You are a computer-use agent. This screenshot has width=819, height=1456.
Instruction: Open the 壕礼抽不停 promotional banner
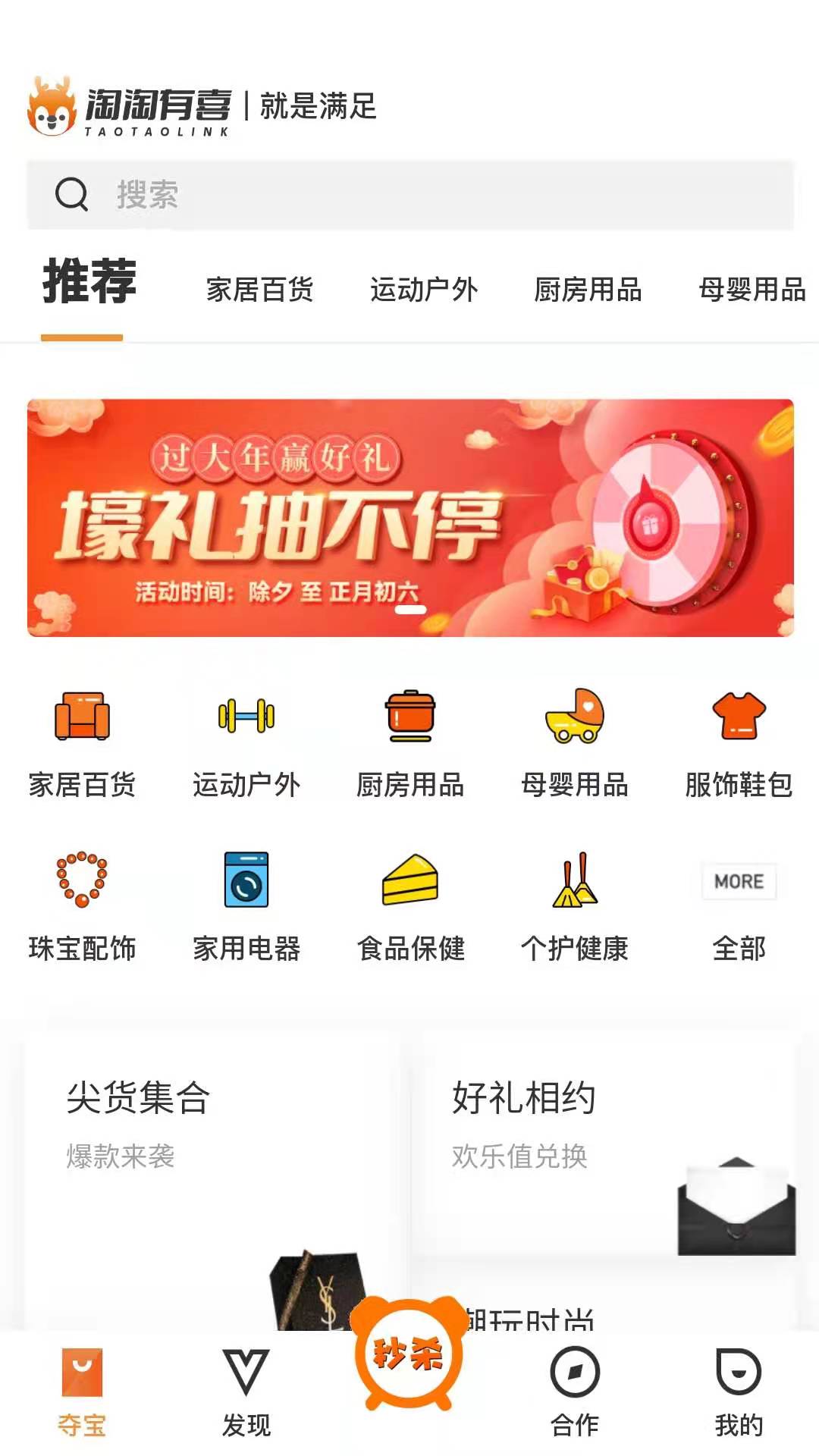pos(409,517)
